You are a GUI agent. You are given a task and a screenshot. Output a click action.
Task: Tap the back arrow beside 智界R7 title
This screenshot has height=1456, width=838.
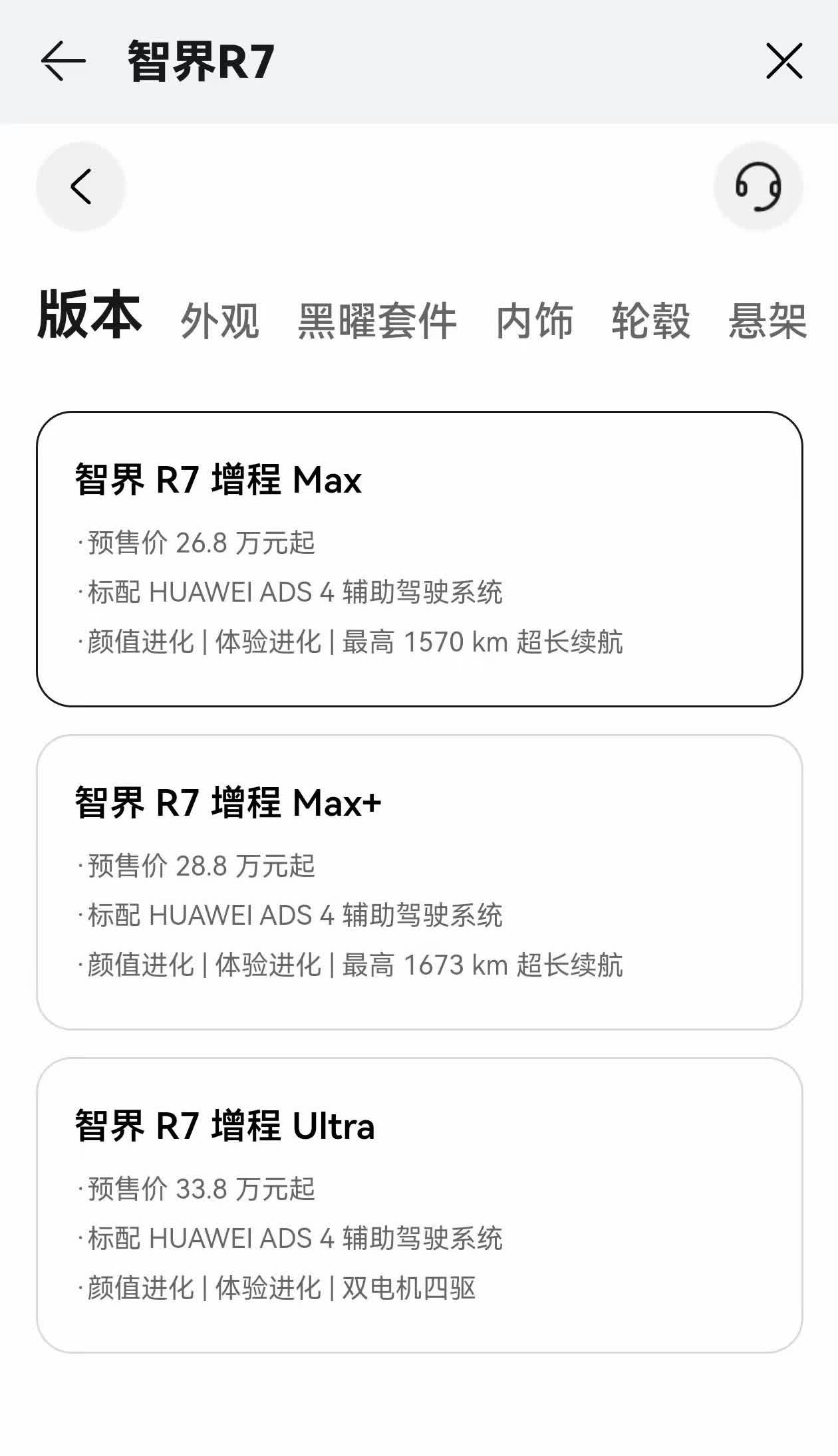coord(63,61)
